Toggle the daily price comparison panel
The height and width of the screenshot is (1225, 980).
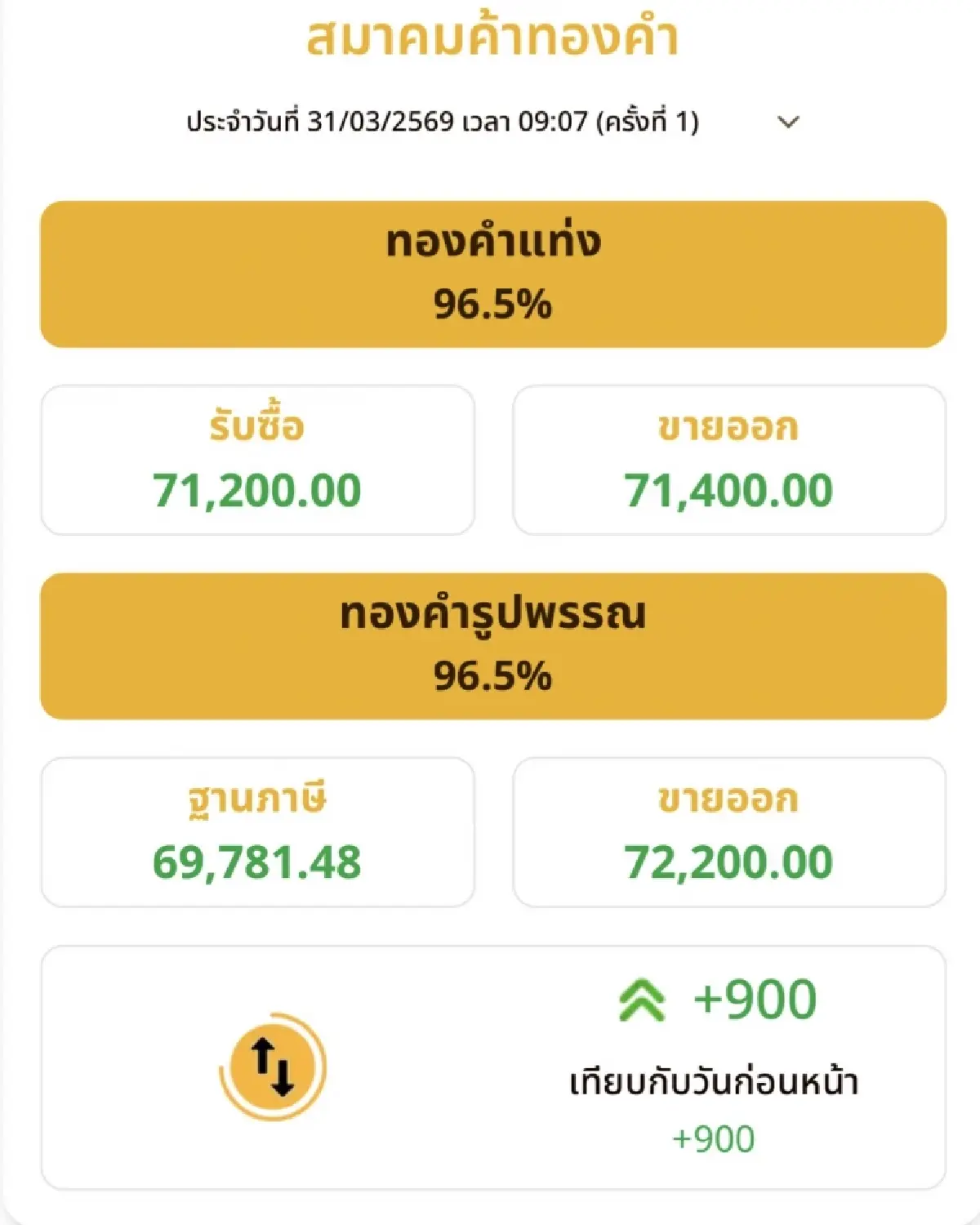pyautogui.click(x=490, y=1070)
